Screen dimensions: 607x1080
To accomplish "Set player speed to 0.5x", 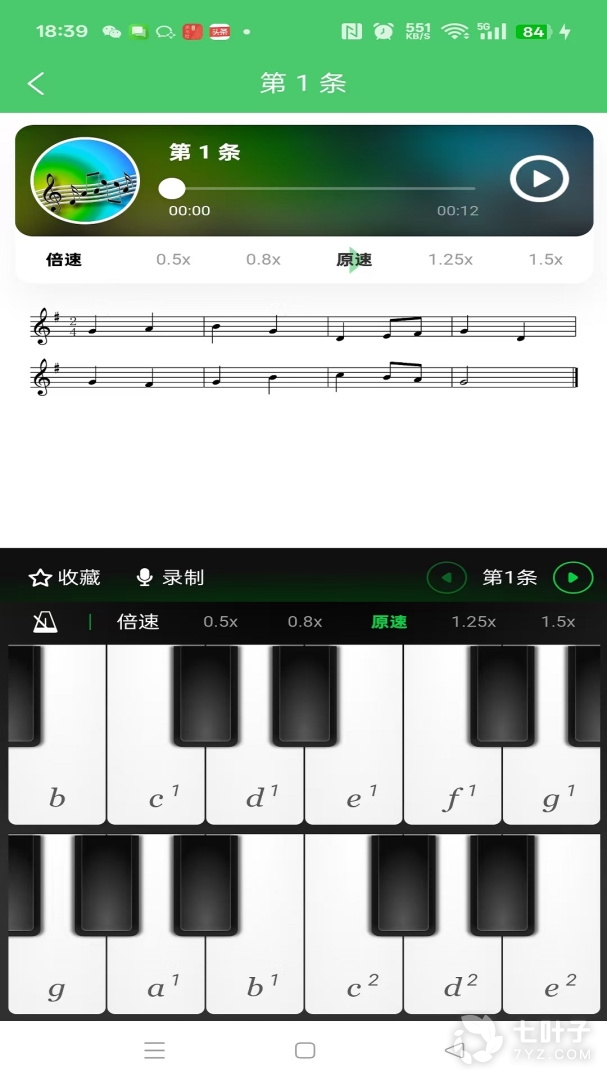I will [x=173, y=259].
